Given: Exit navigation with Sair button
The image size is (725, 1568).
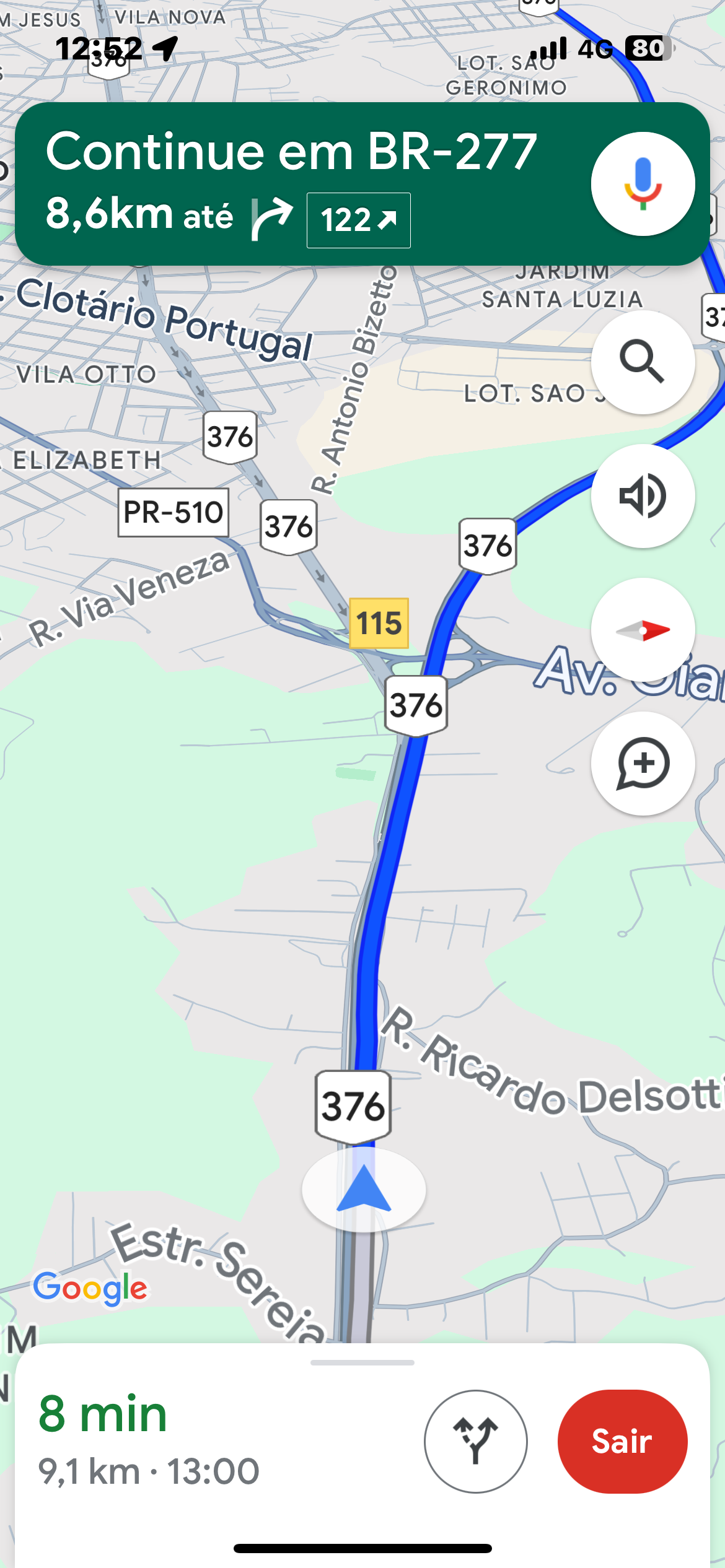Looking at the screenshot, I should 622,1441.
